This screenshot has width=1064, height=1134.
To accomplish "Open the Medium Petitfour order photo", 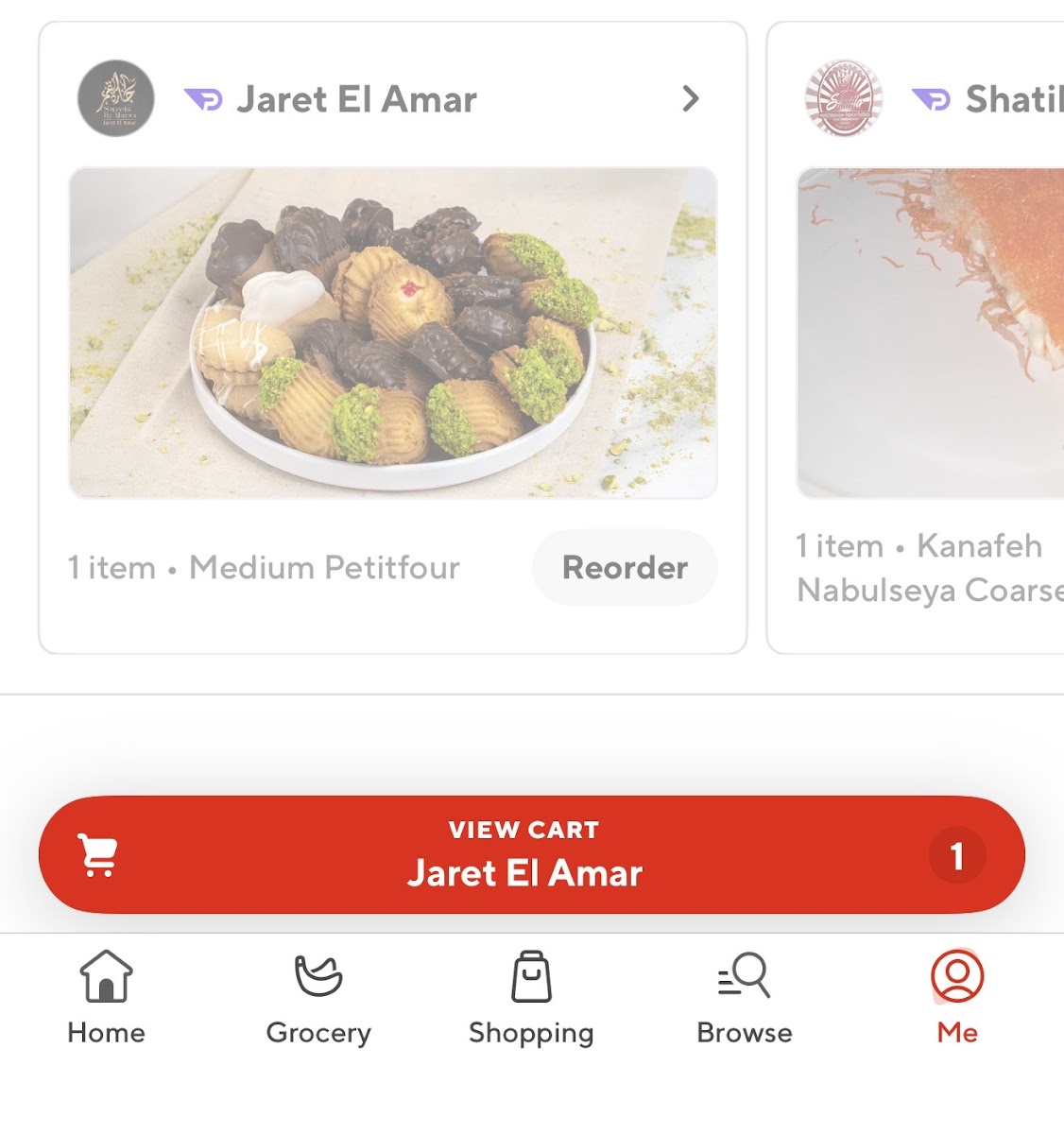I will click(x=393, y=333).
